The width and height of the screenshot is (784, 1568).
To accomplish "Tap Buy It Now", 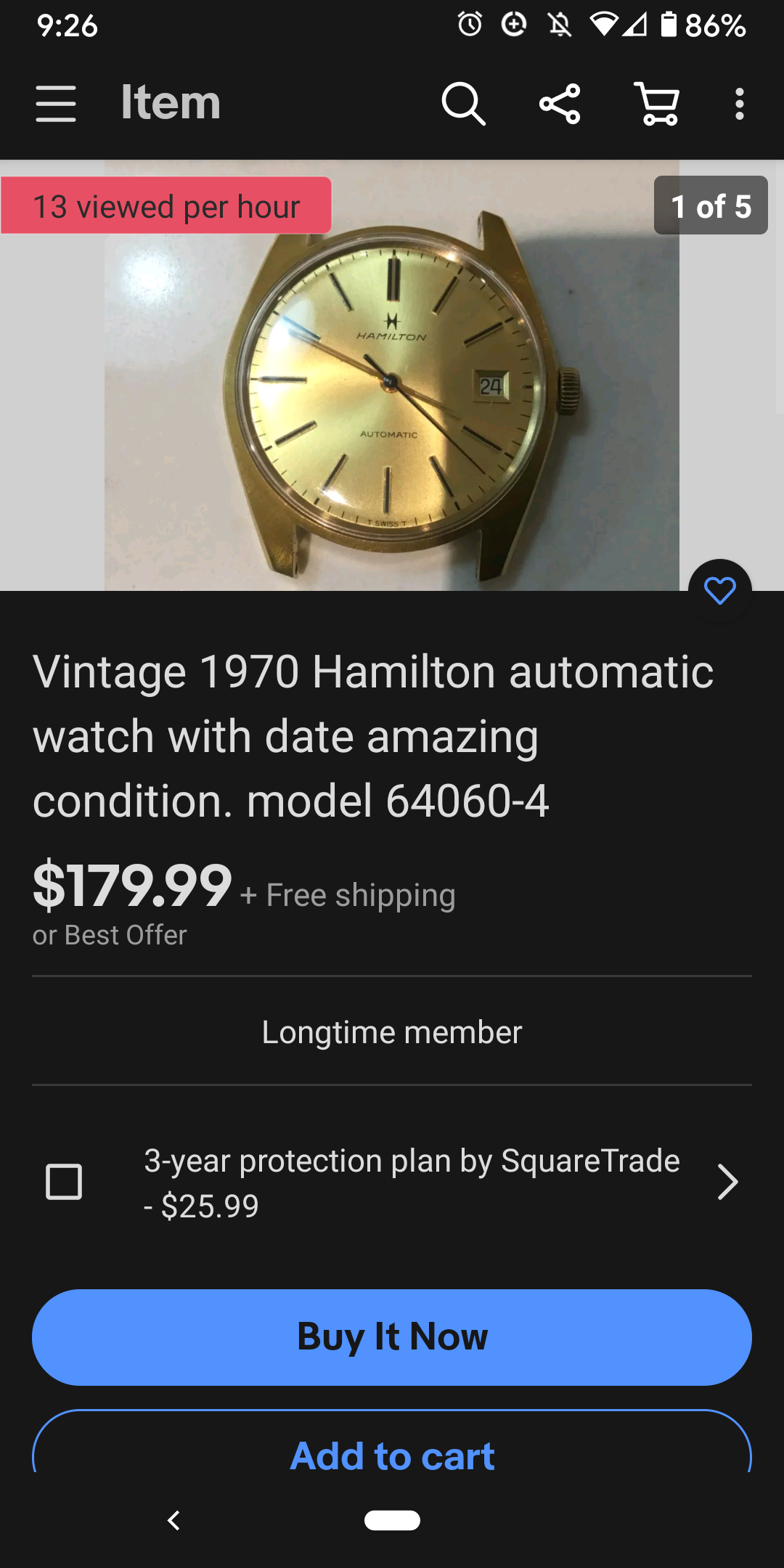I will [x=392, y=1337].
